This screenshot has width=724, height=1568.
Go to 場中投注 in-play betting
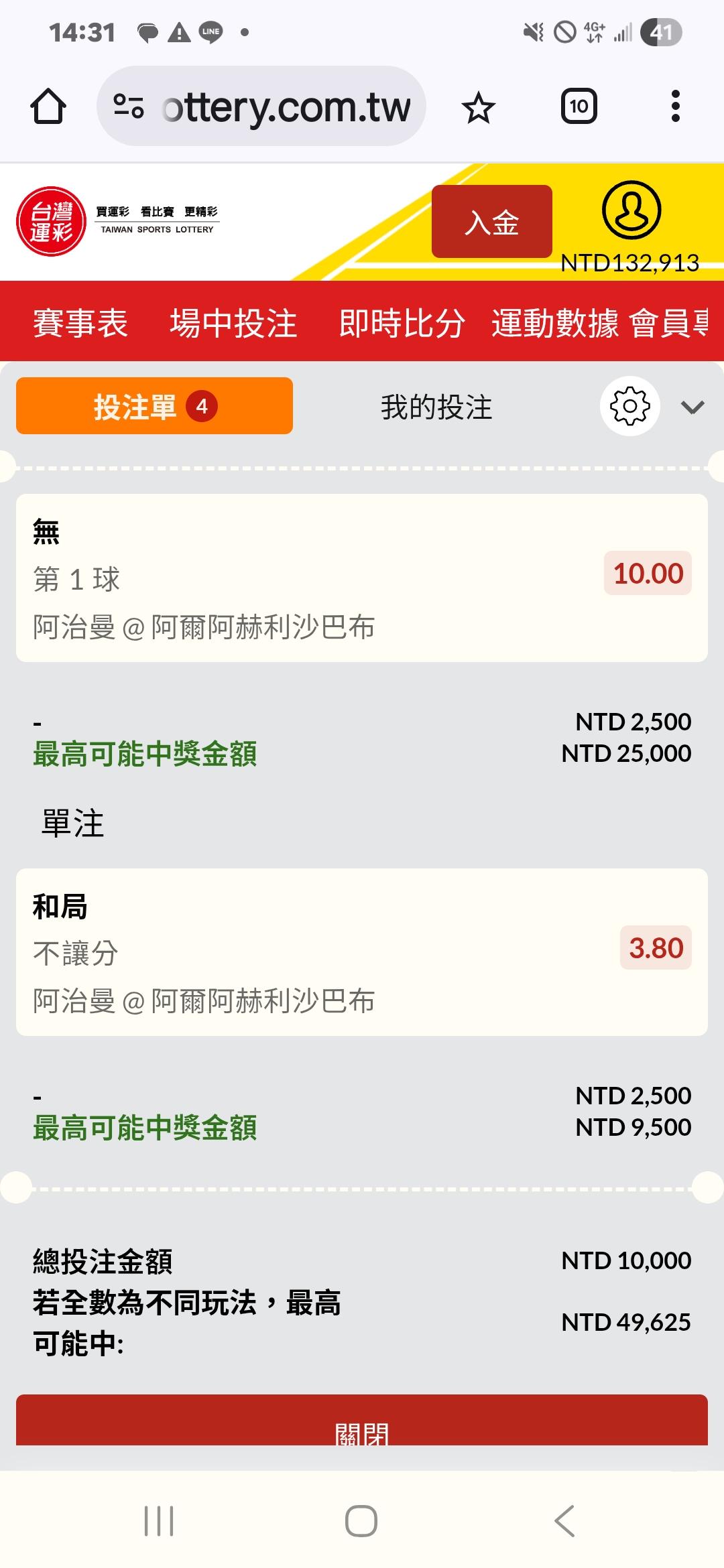[233, 323]
